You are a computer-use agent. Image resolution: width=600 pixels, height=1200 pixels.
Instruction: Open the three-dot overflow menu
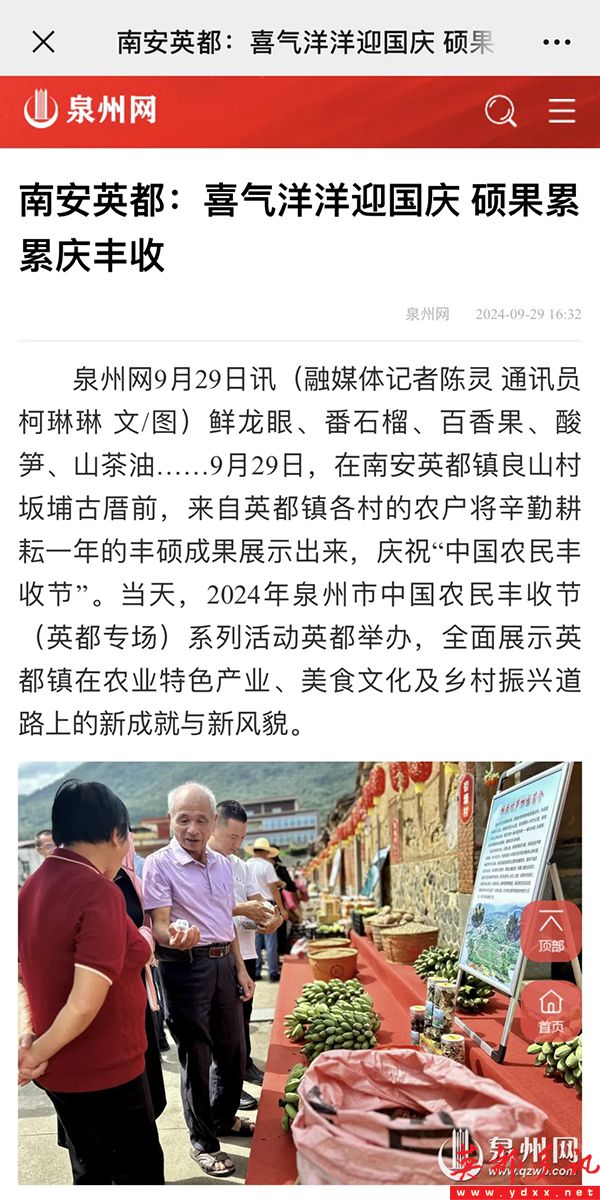tap(556, 42)
